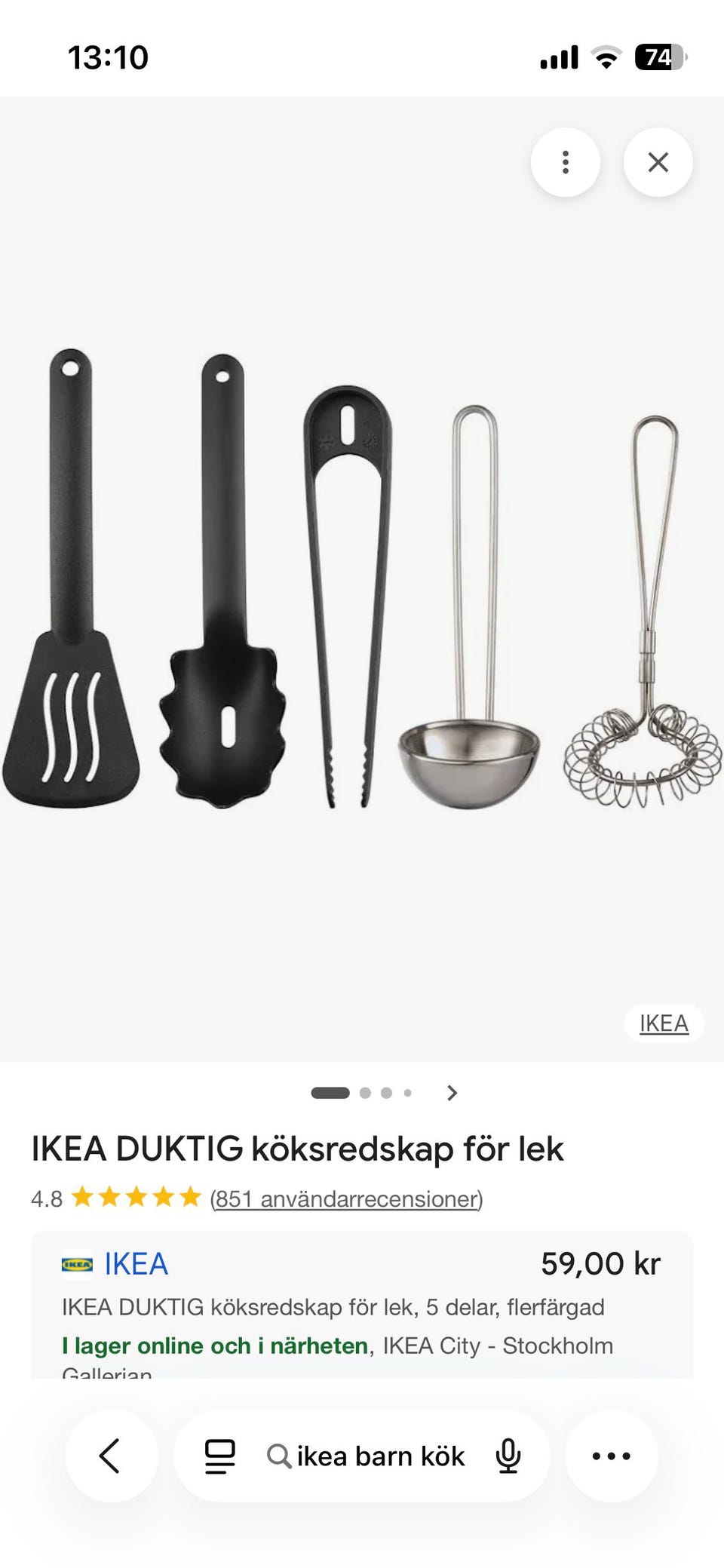Start voice search with the microphone
Screen dimensions: 724x1568
tap(508, 1456)
